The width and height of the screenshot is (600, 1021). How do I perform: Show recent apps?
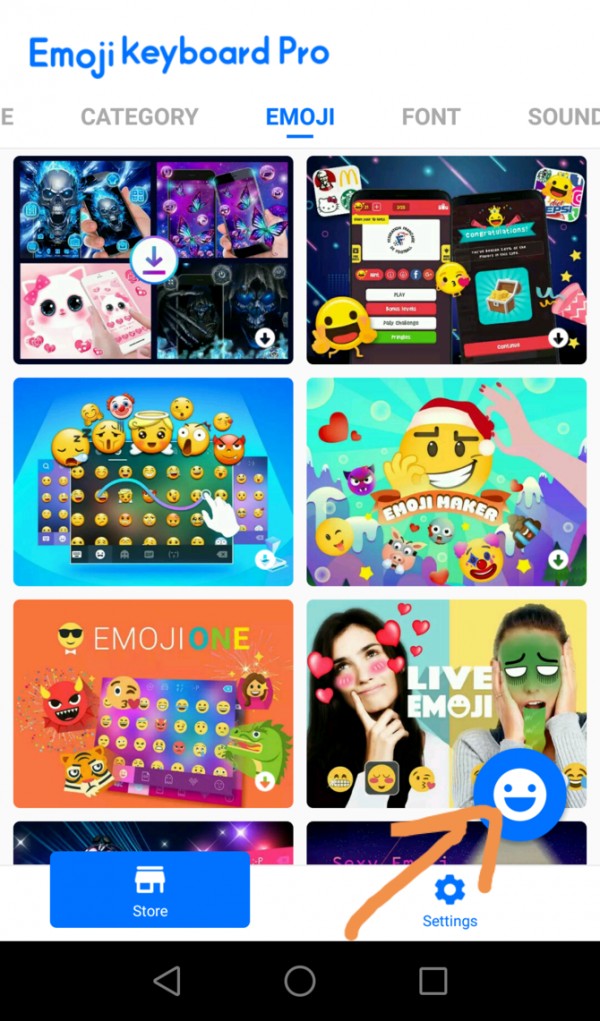(x=433, y=981)
